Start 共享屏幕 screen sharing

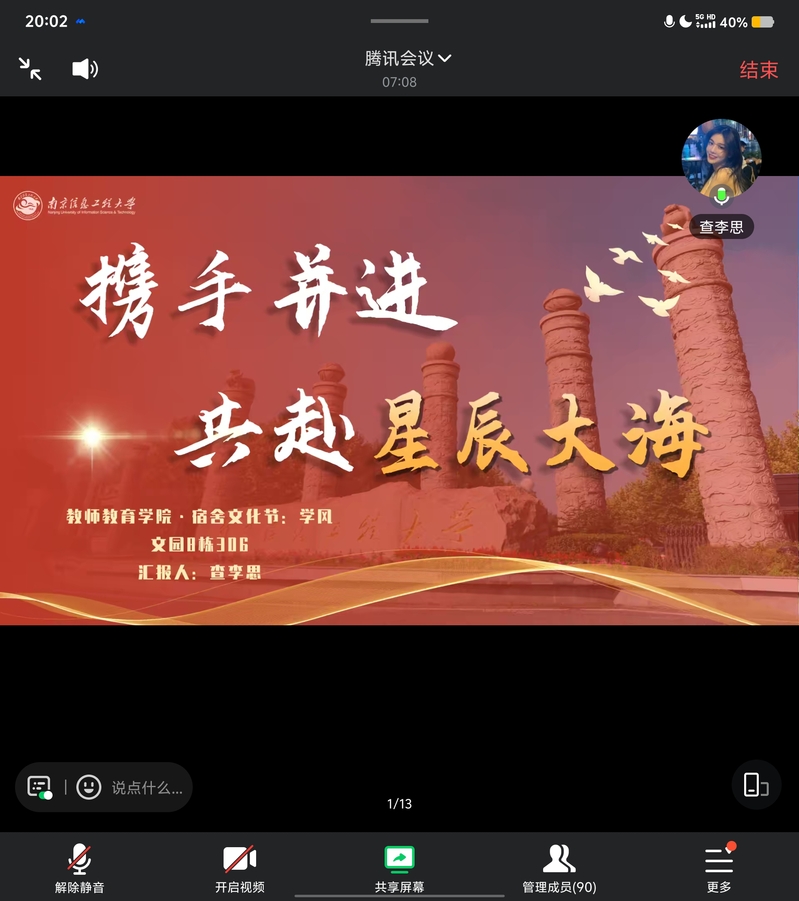tap(399, 867)
